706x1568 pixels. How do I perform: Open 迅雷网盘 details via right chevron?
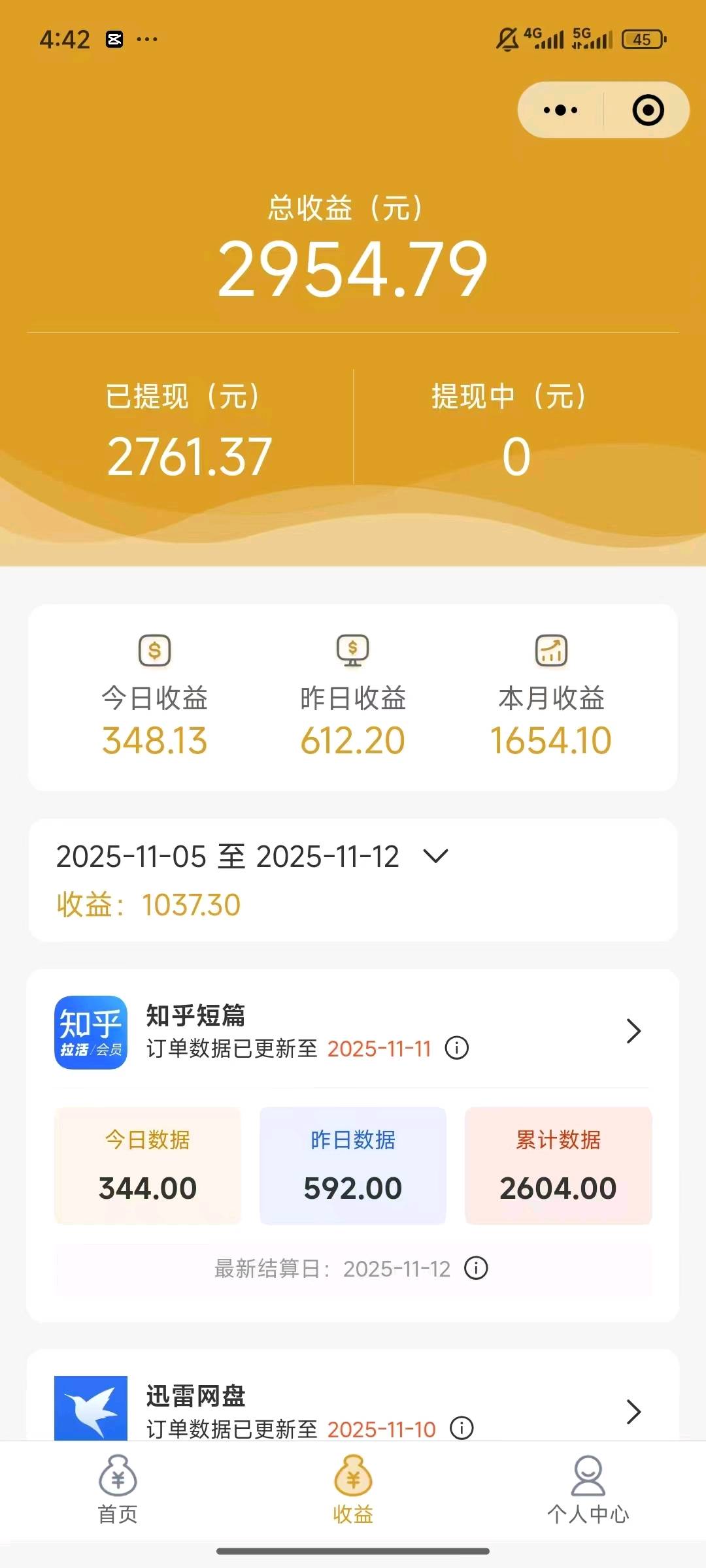pyautogui.click(x=632, y=1411)
